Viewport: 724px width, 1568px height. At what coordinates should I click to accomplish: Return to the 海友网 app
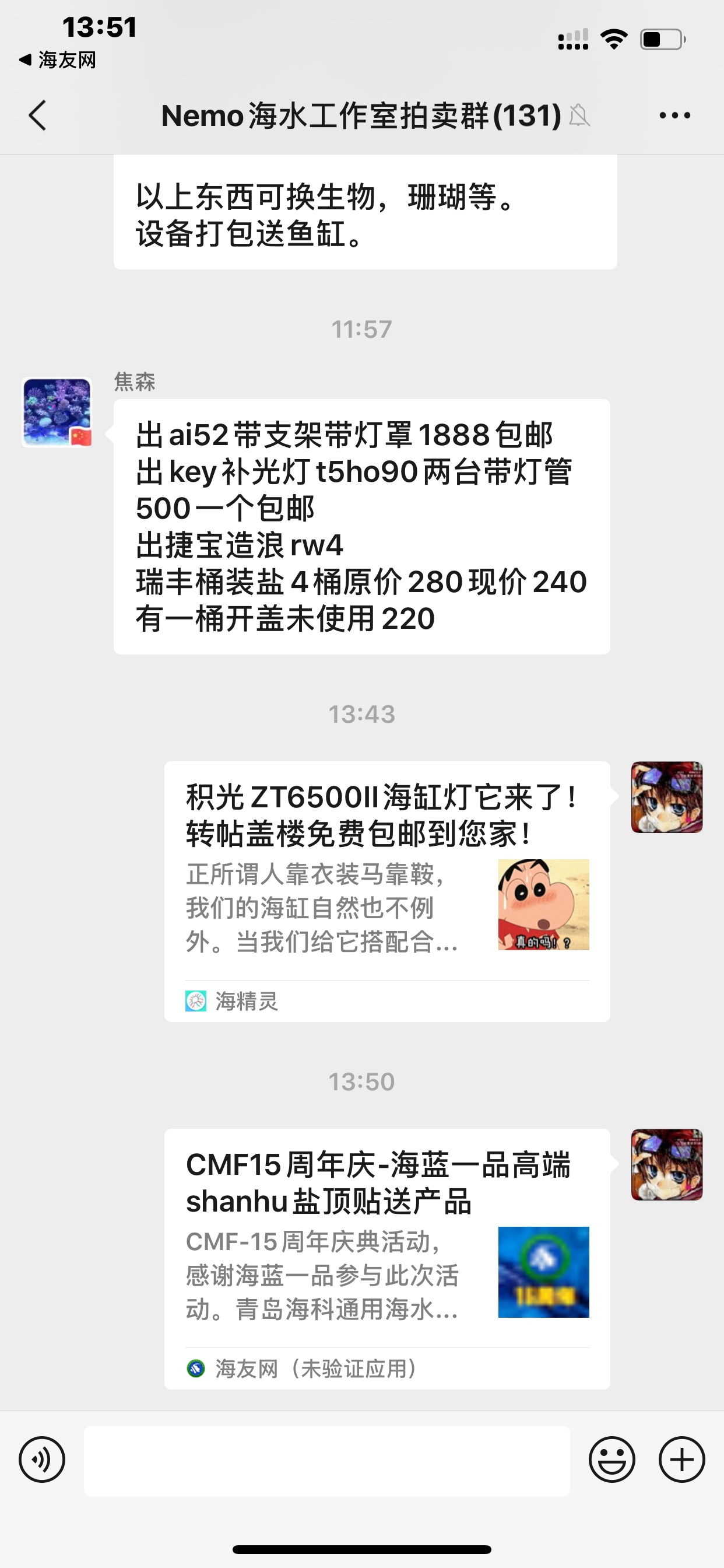tap(58, 60)
